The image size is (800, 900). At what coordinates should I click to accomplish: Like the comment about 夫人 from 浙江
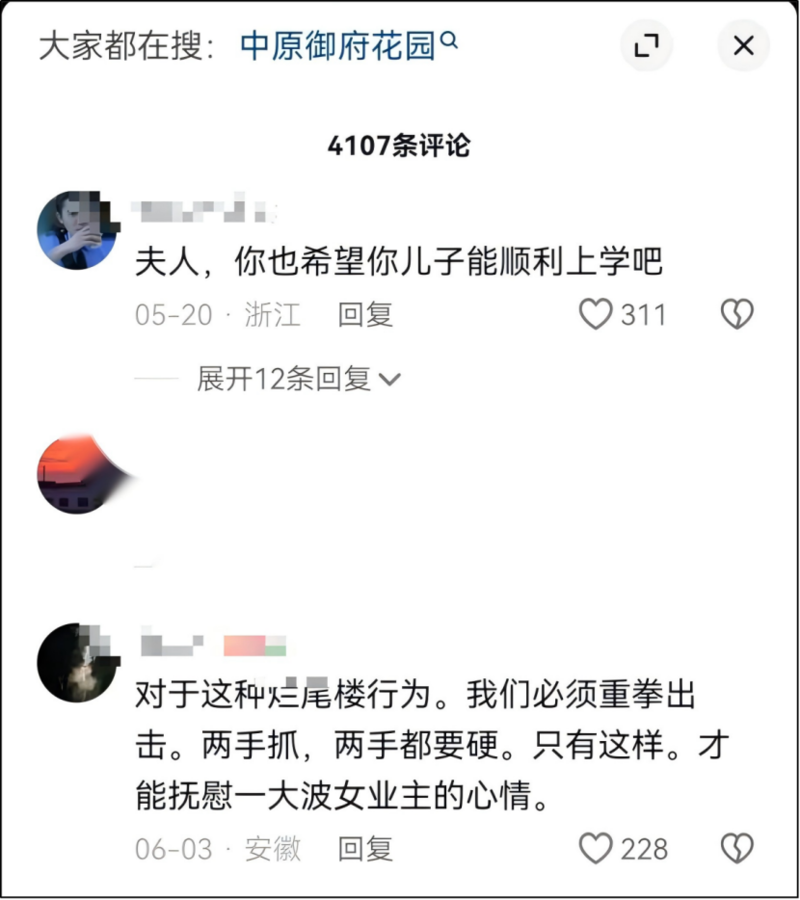[x=597, y=315]
